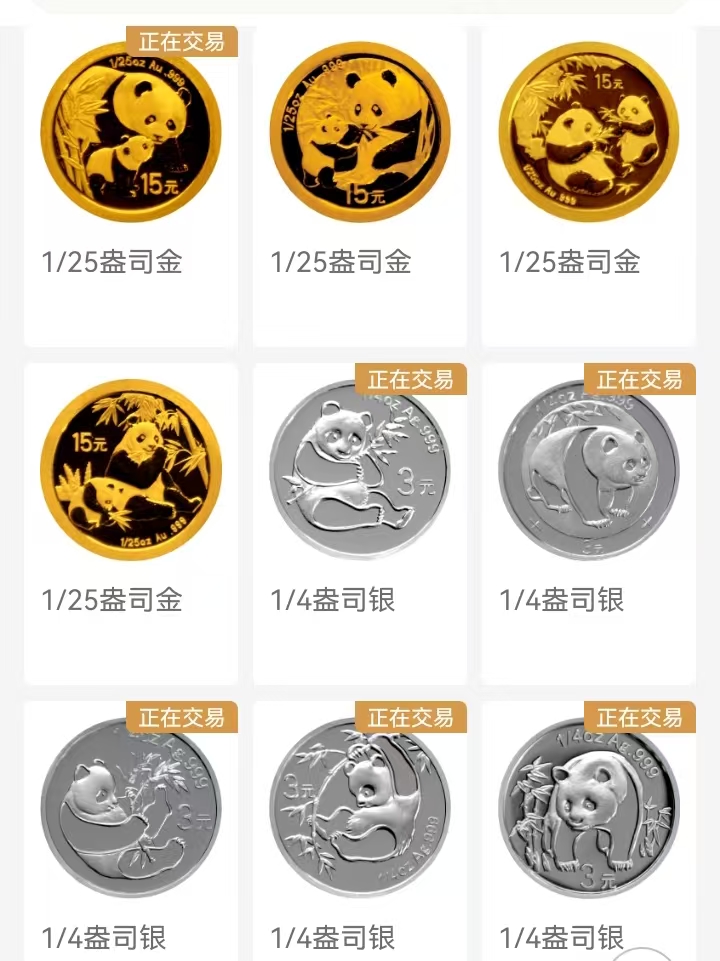Image resolution: width=720 pixels, height=961 pixels.
Task: Select gold coin with 15元 above two pandas
Action: (588, 132)
